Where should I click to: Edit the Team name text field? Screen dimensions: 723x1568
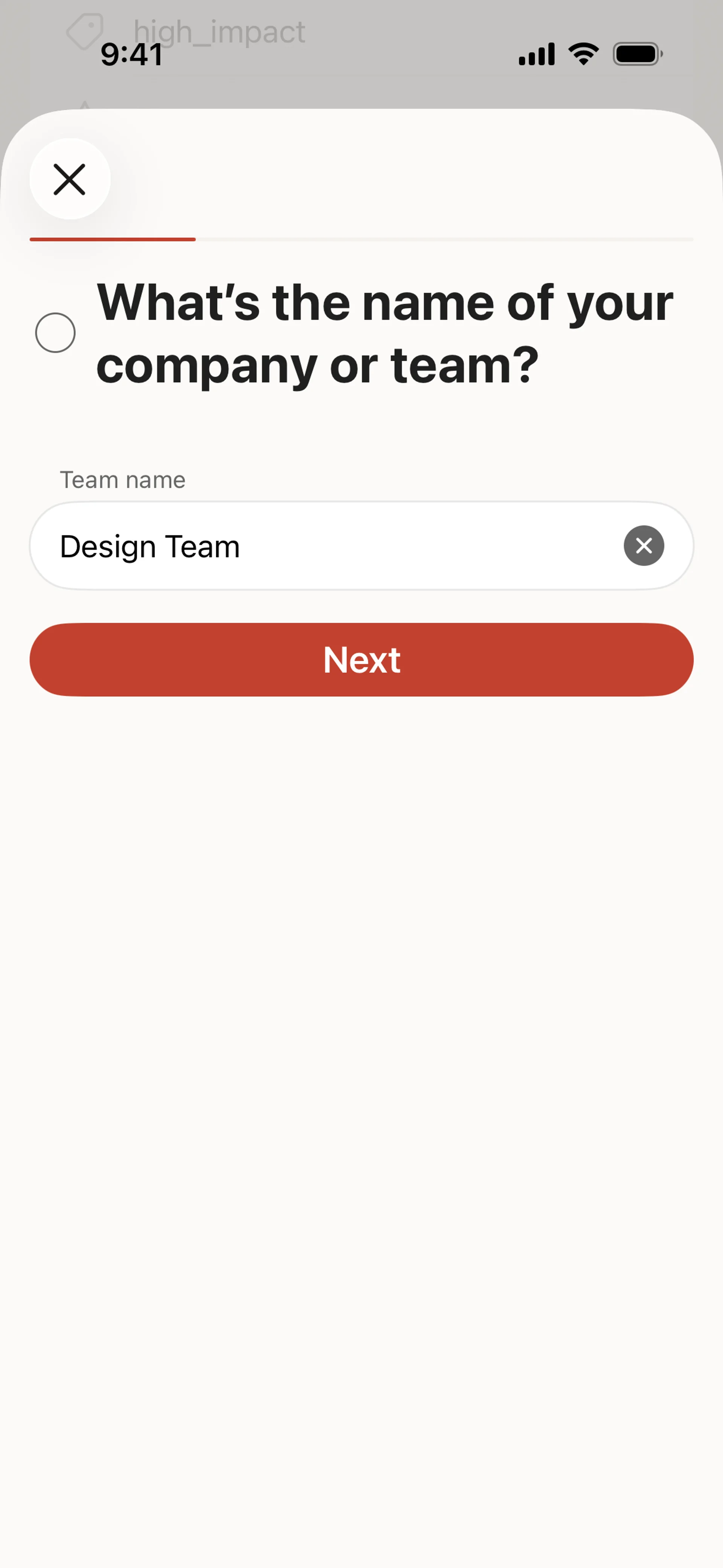pyautogui.click(x=329, y=546)
